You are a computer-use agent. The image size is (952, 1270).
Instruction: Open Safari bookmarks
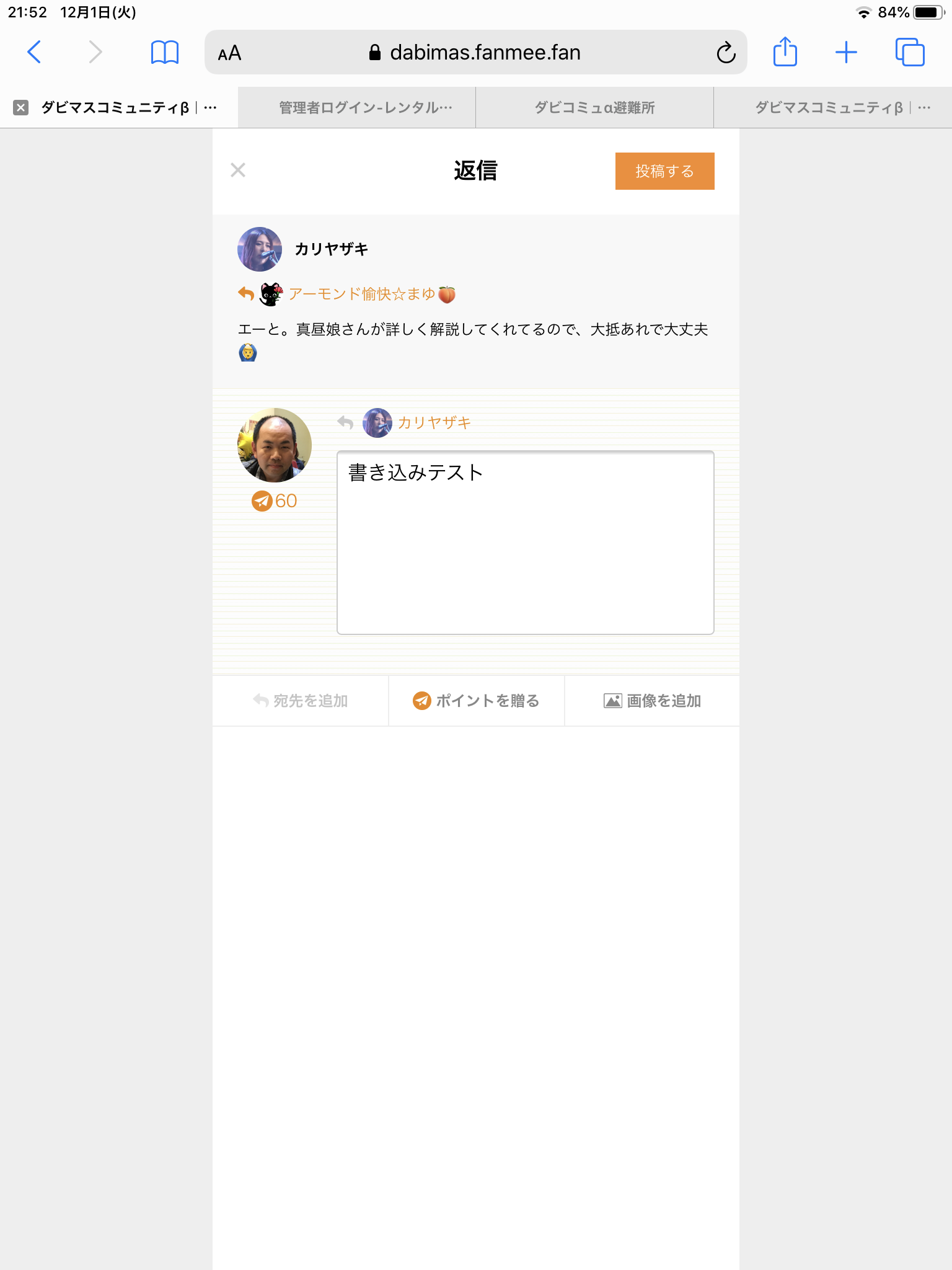click(165, 52)
